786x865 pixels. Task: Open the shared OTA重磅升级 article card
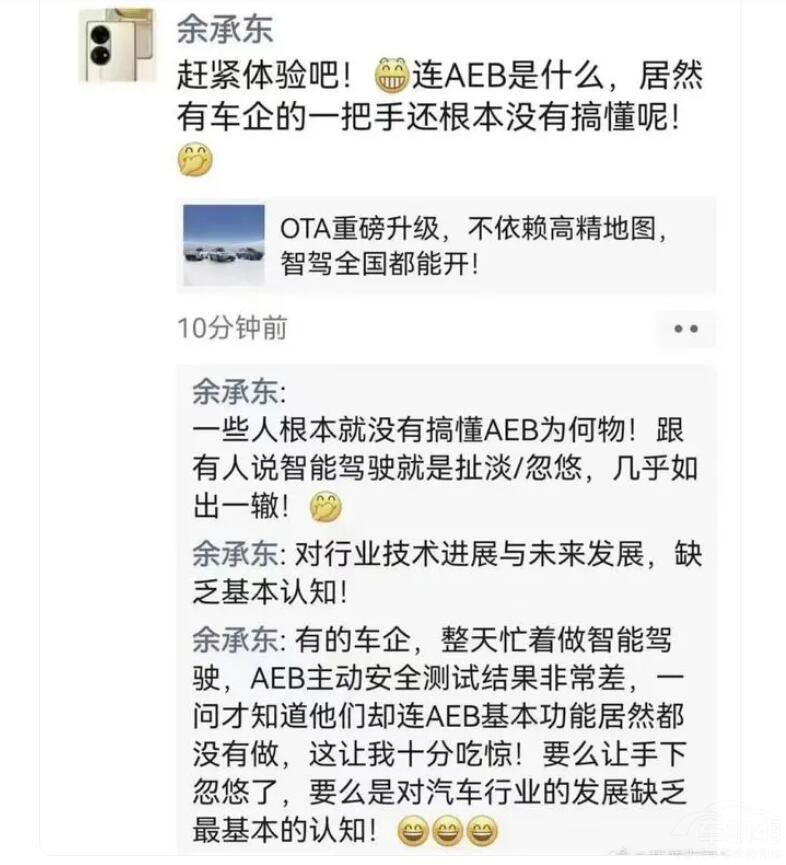447,246
